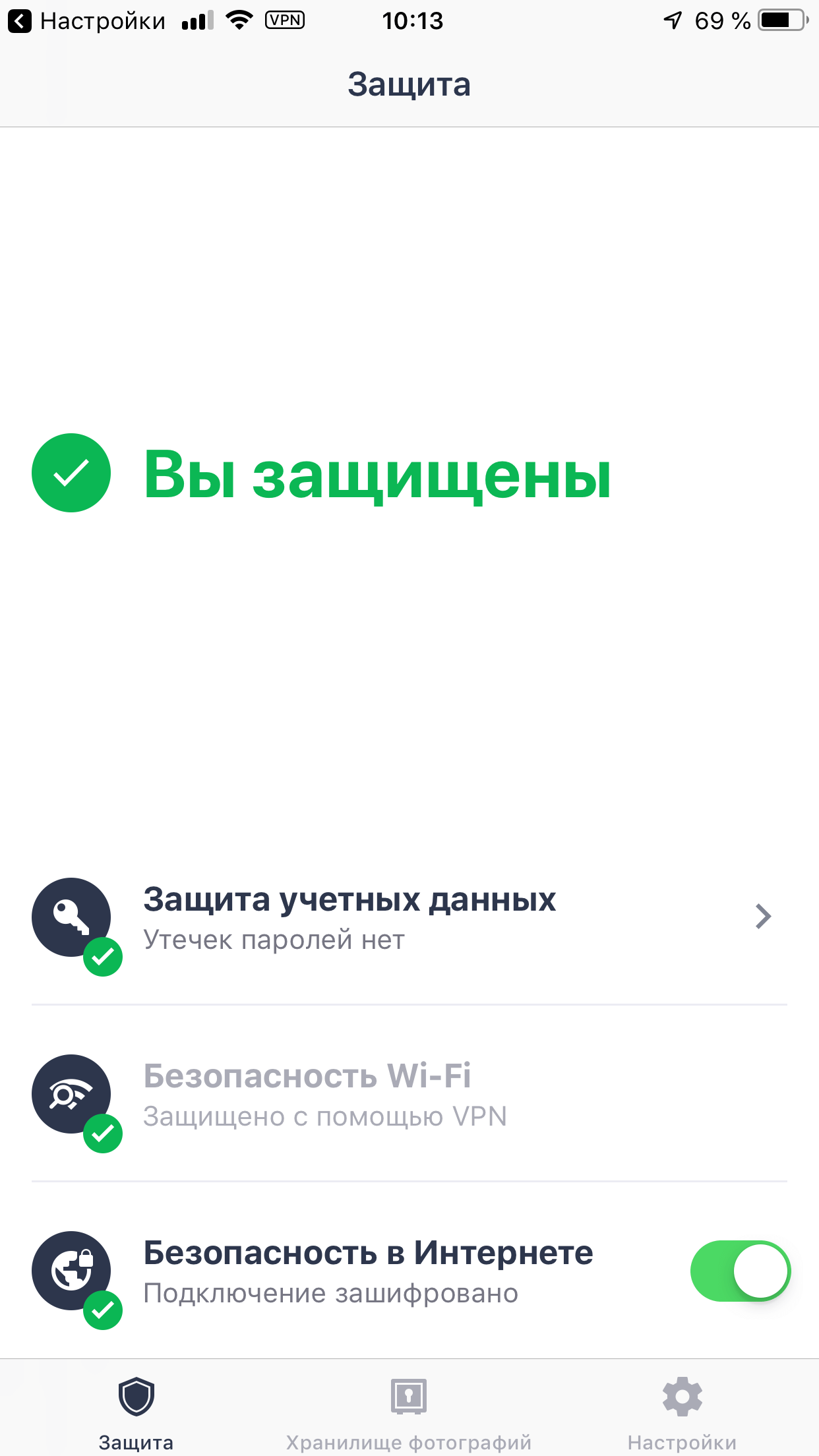Open Защита учетных данных details
Image resolution: width=819 pixels, height=1456 pixels.
[409, 918]
